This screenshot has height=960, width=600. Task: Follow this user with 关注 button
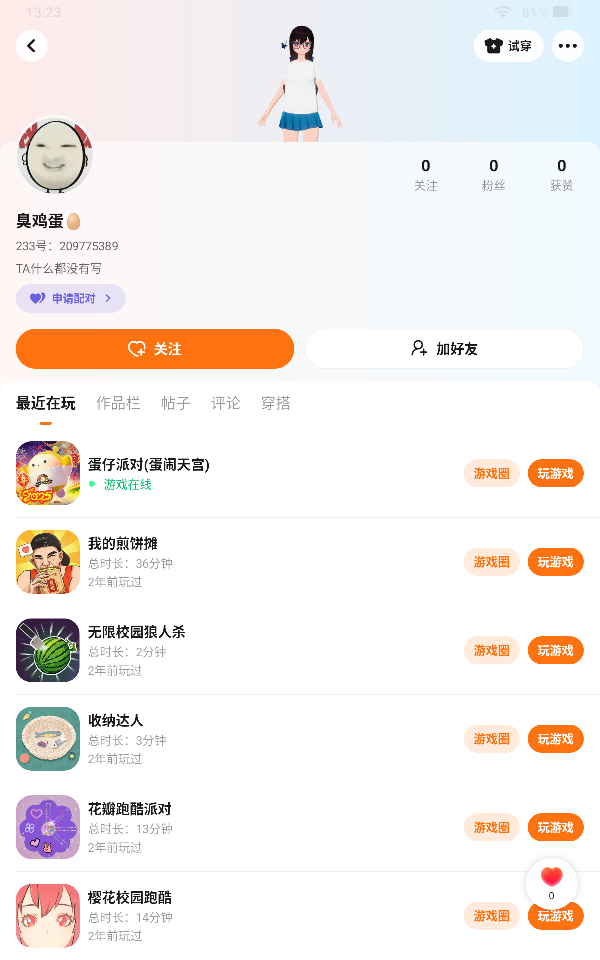point(155,349)
